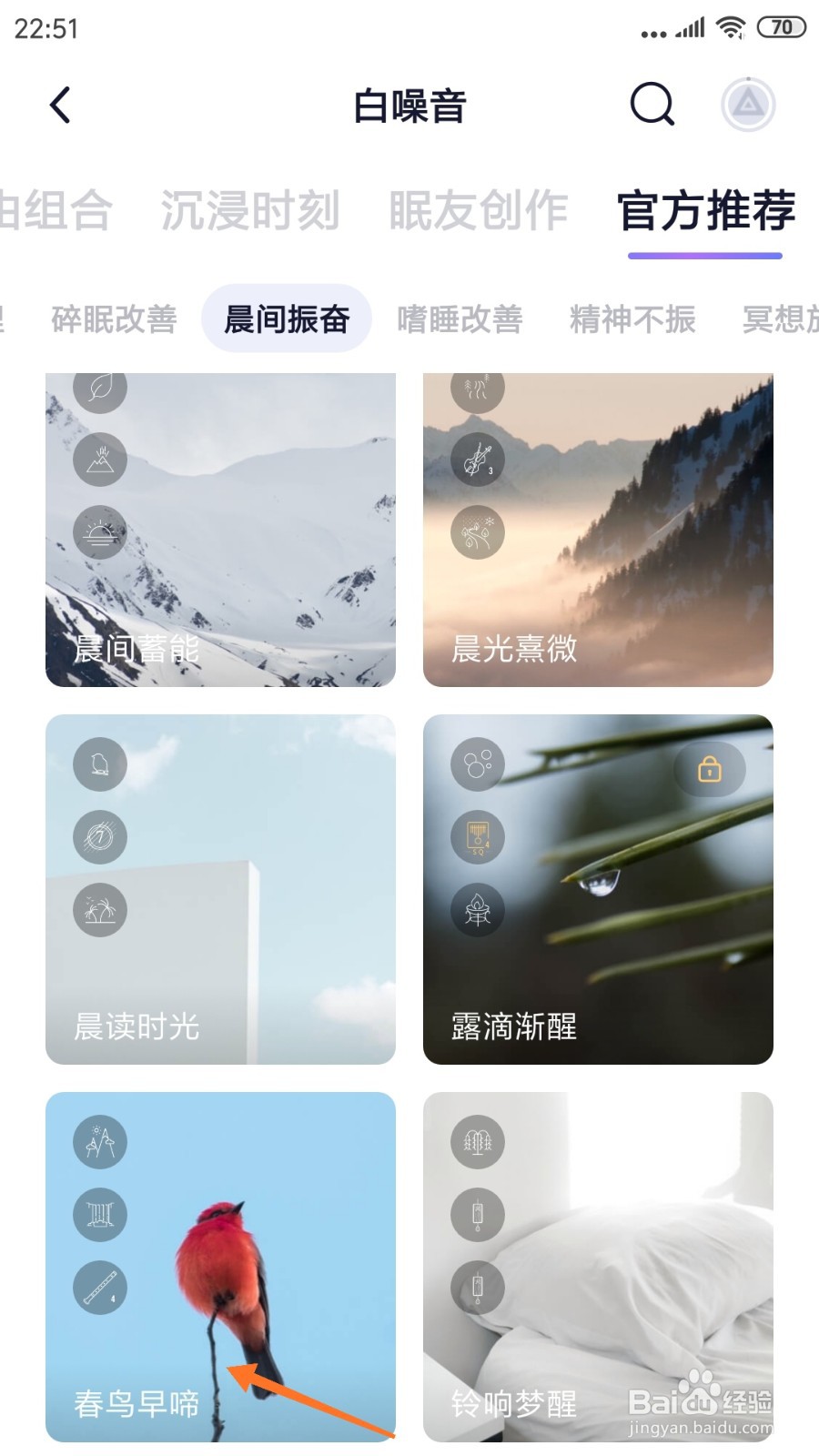The image size is (819, 1456).
Task: Select the 晨间振奋 category chip
Action: pos(286,318)
